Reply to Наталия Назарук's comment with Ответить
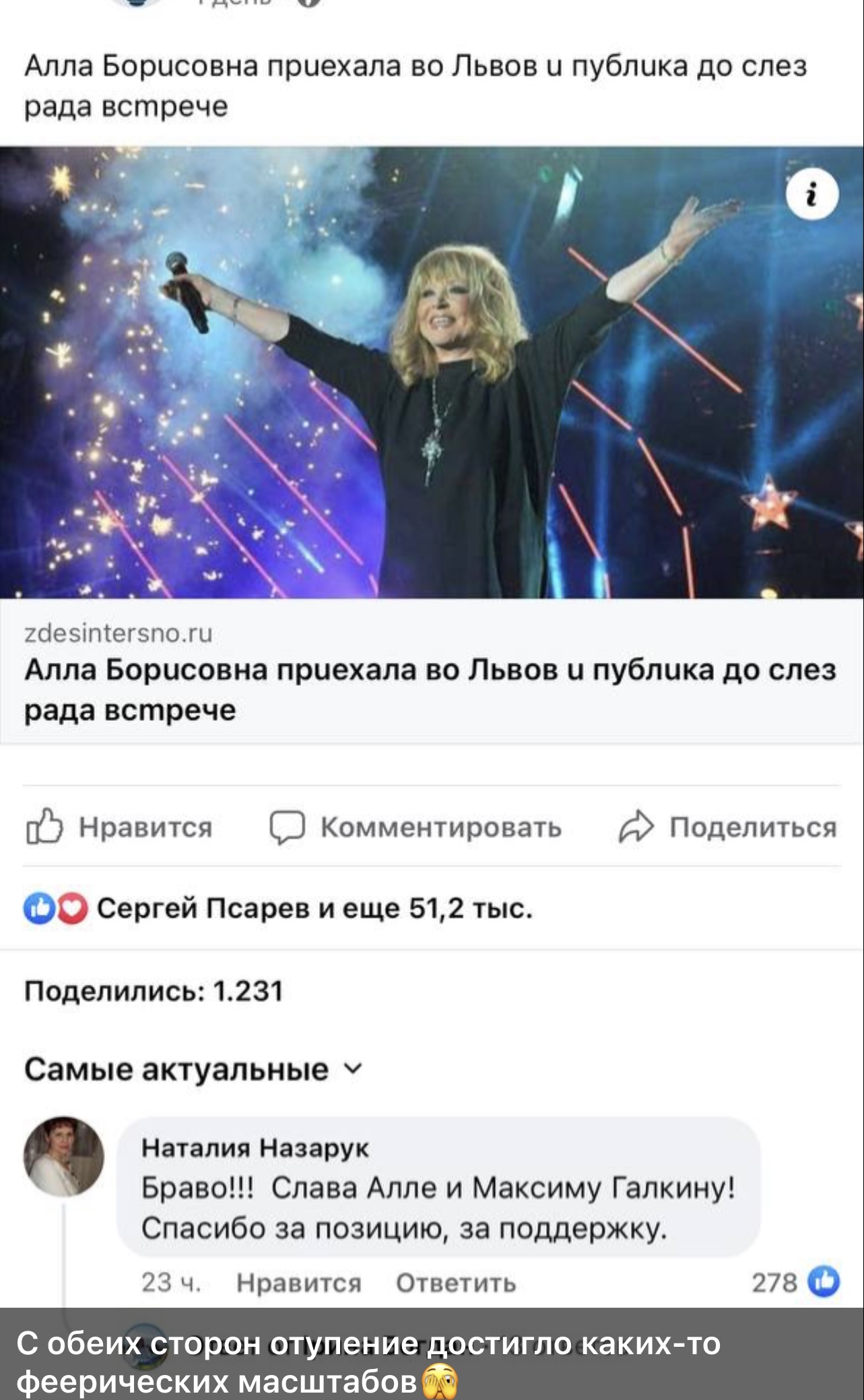 point(456,1283)
